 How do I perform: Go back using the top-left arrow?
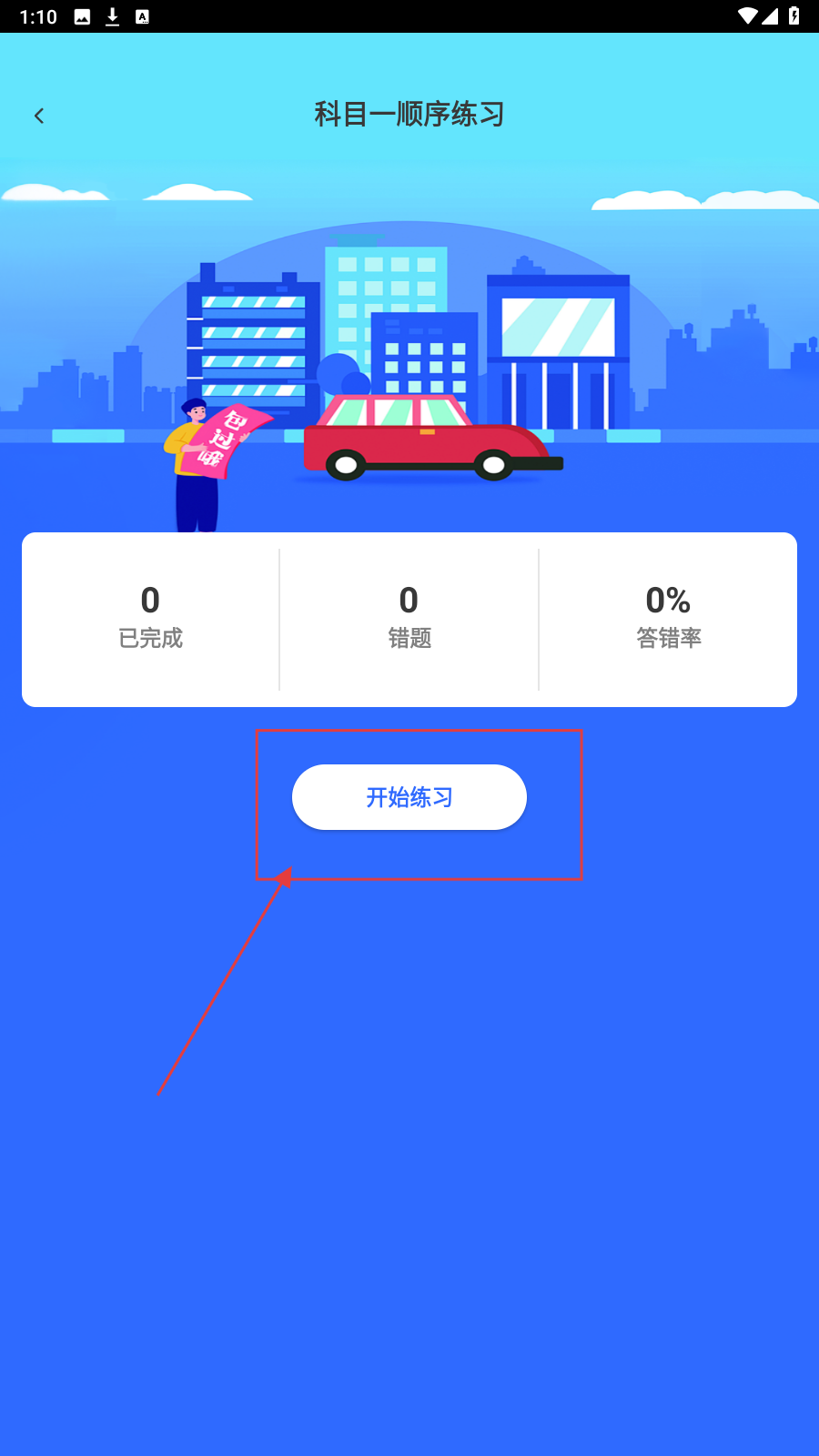point(39,116)
